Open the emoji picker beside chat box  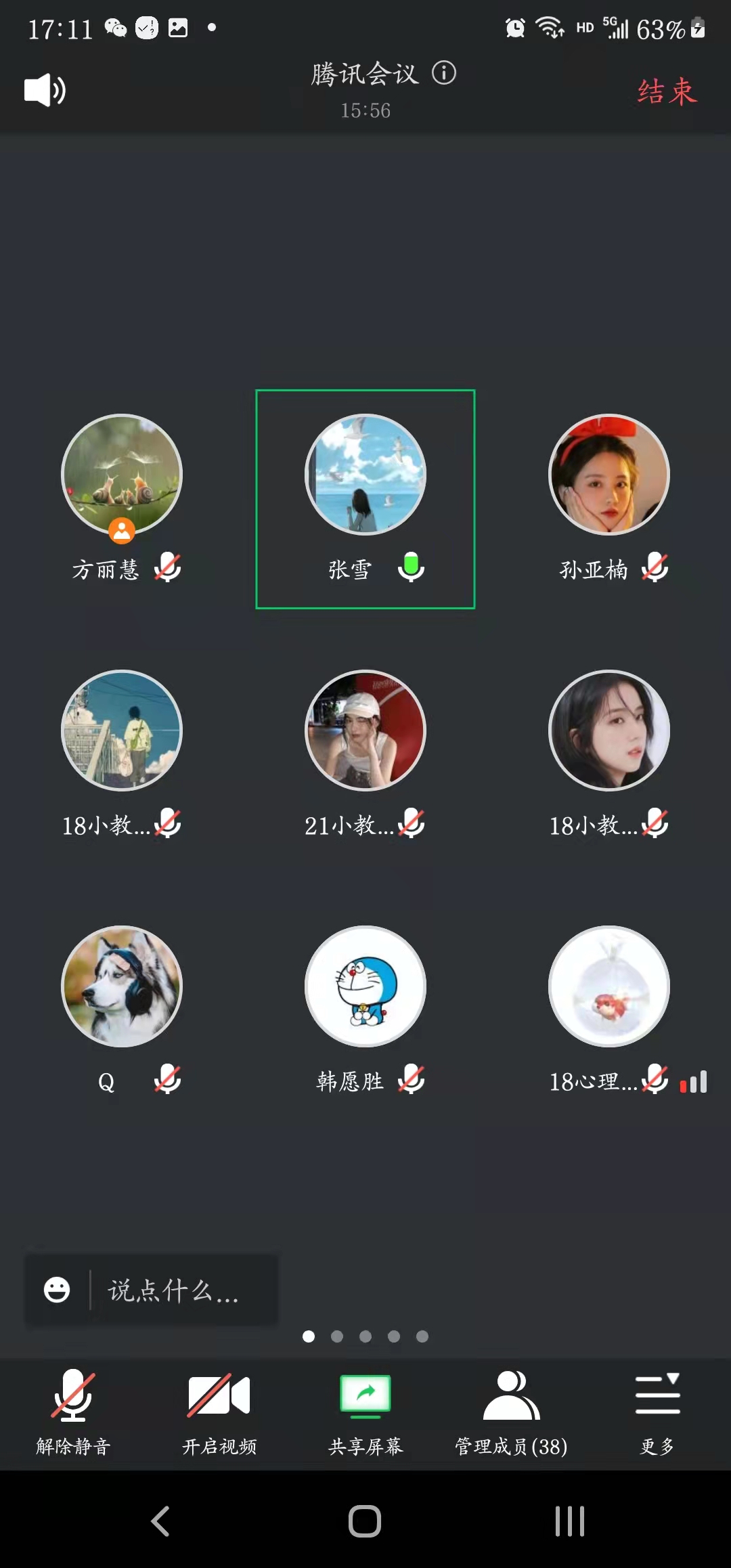click(57, 1290)
